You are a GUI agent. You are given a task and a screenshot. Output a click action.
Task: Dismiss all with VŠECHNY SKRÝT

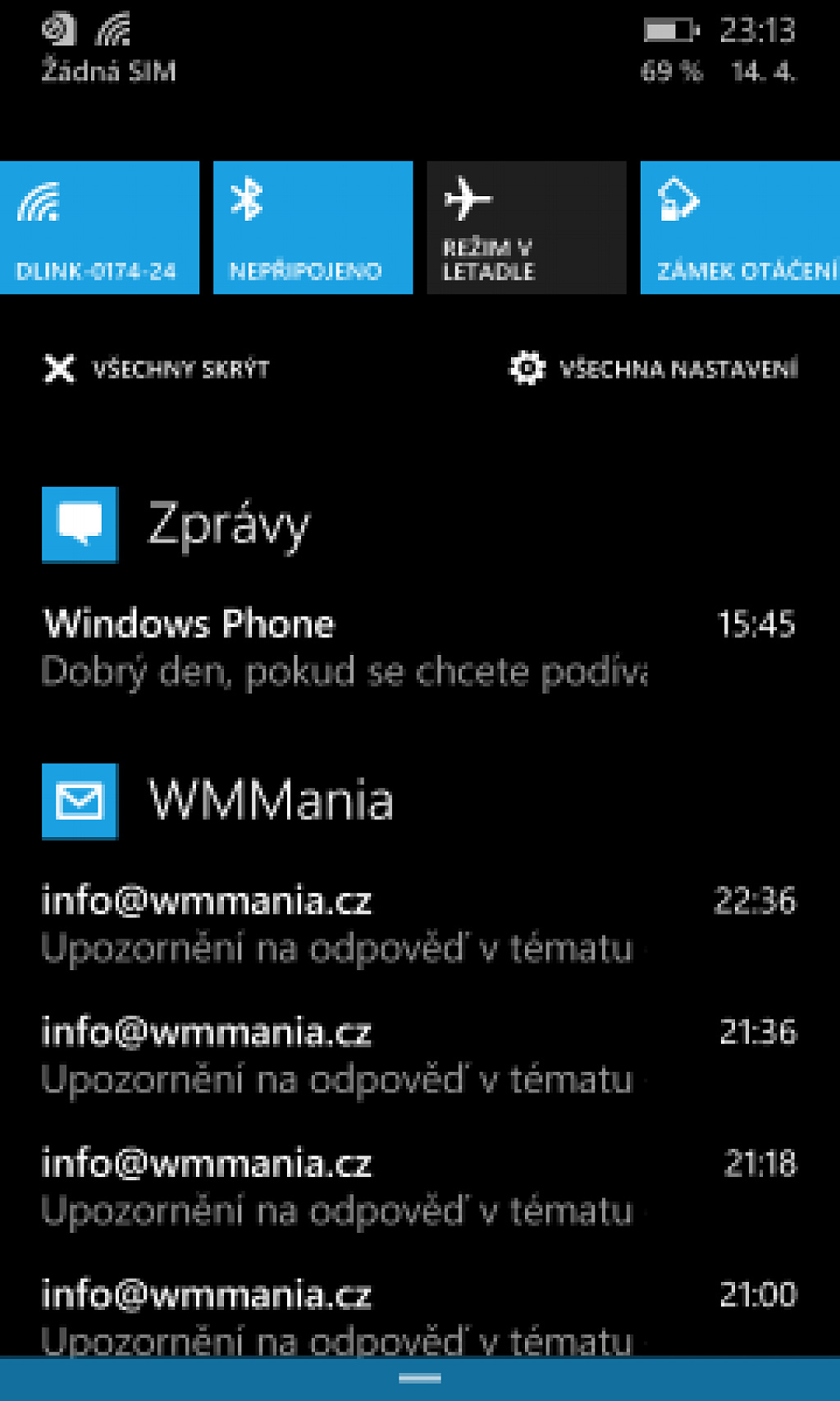(x=156, y=369)
